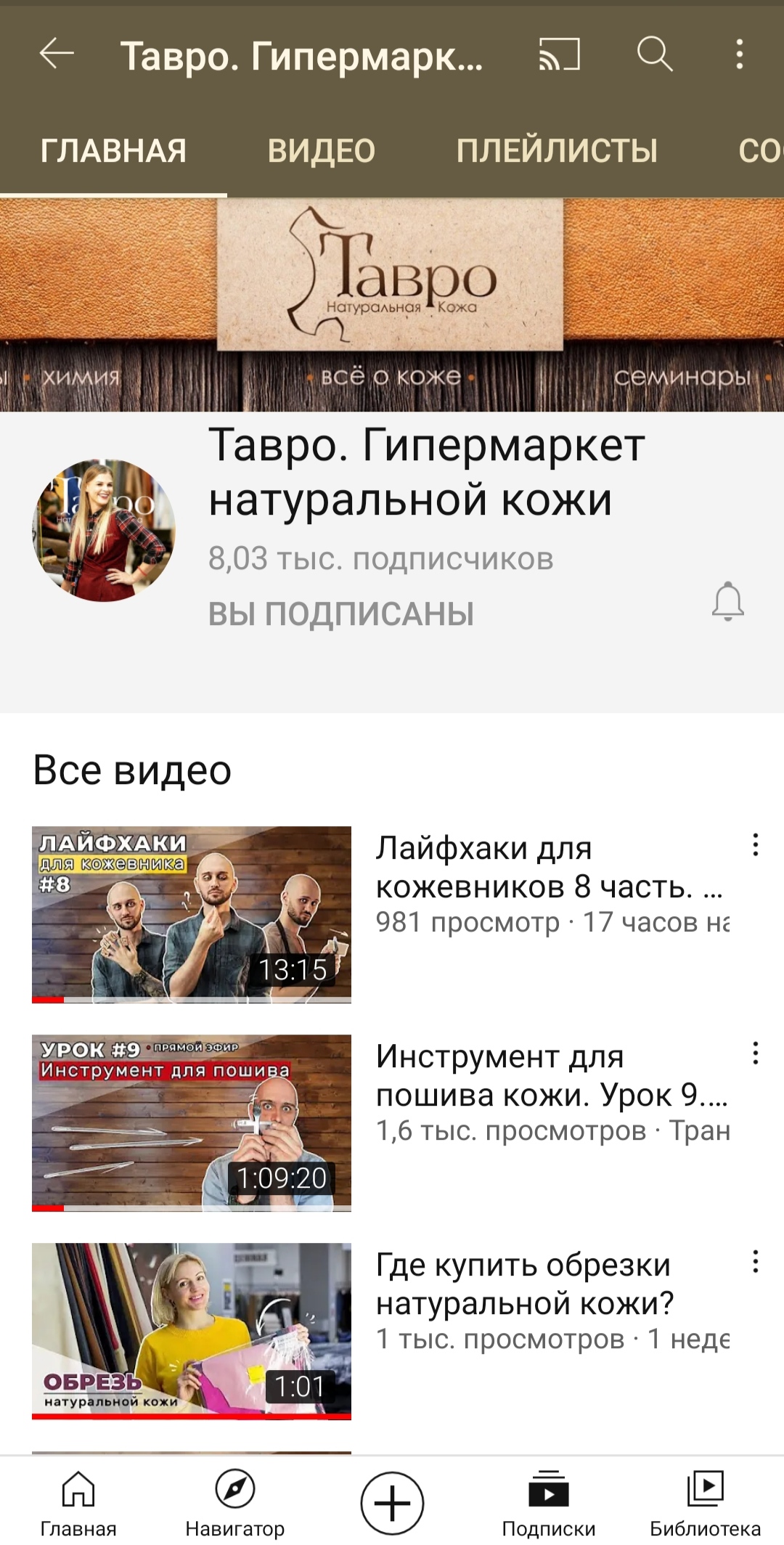784x1545 pixels.
Task: Open the Библиотека tab
Action: click(x=705, y=1501)
